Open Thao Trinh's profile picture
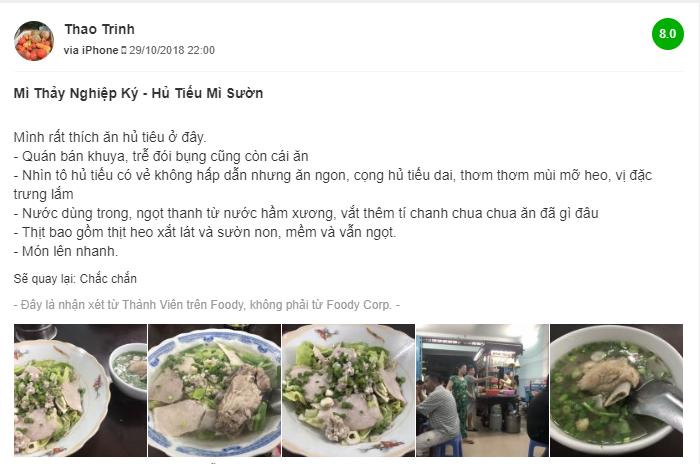 [33, 40]
